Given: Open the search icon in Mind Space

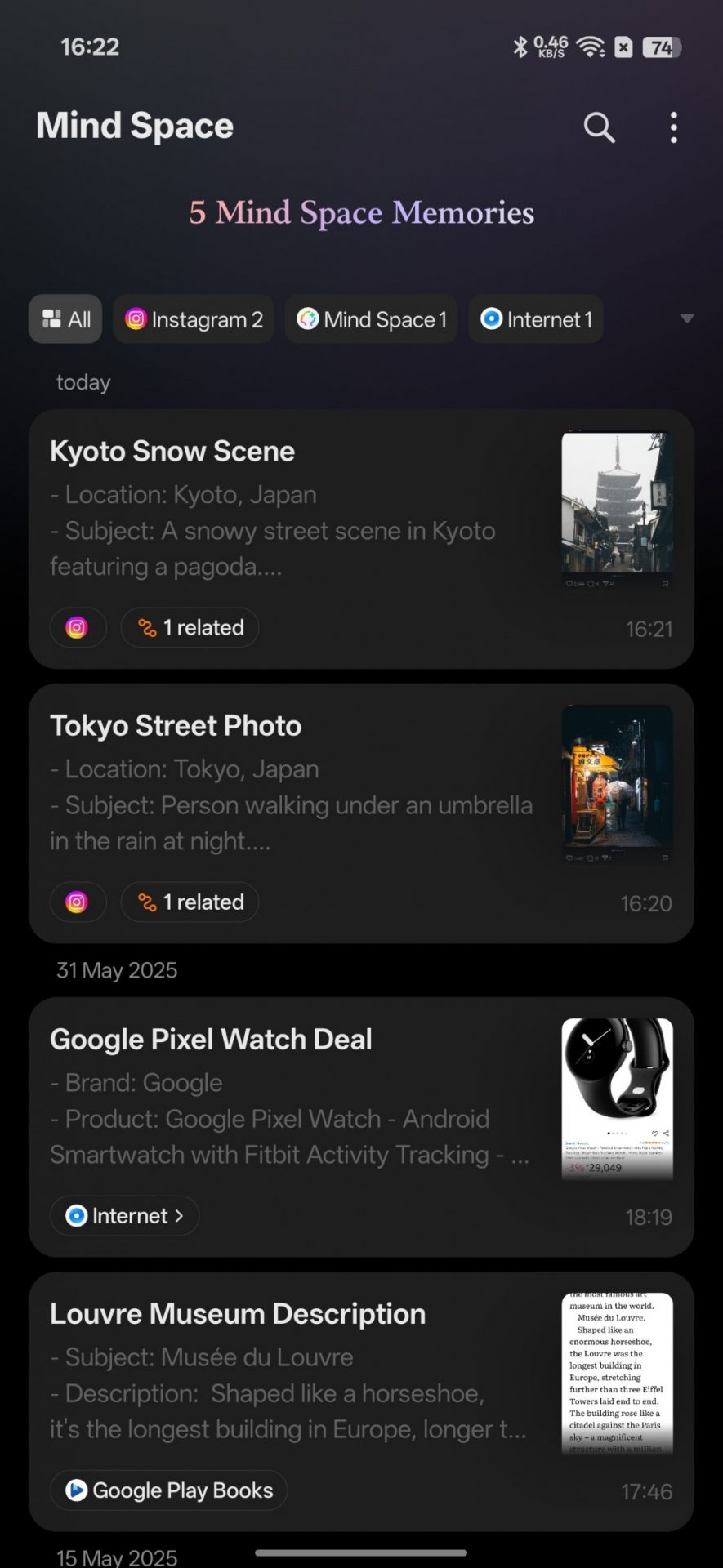Looking at the screenshot, I should point(599,127).
